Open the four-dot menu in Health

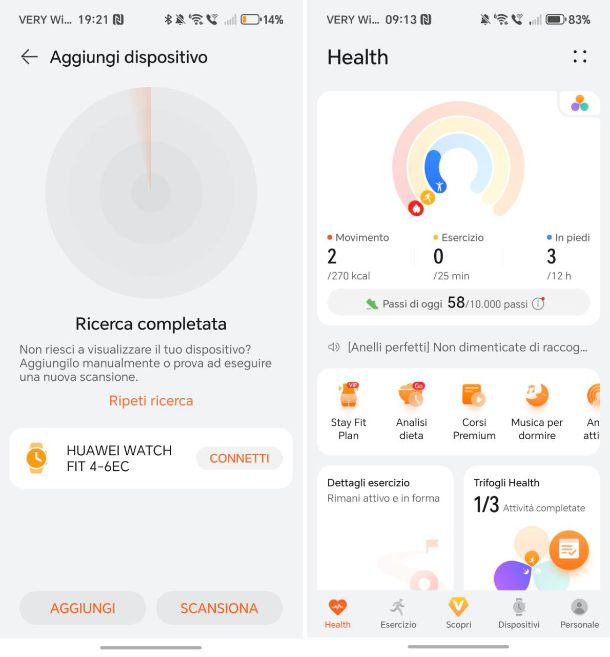coord(579,57)
